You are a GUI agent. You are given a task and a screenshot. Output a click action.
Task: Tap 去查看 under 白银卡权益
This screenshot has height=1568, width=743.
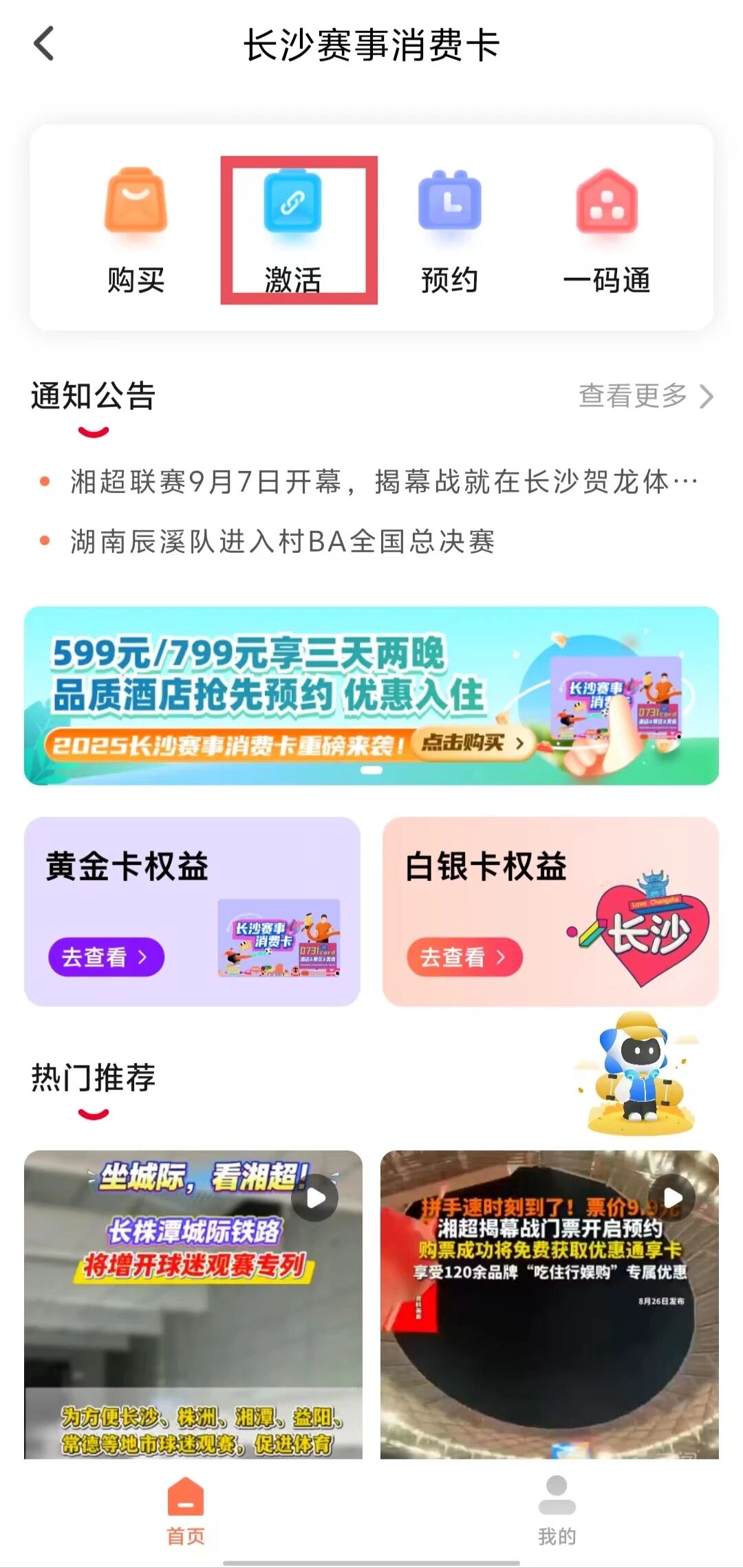pyautogui.click(x=464, y=957)
